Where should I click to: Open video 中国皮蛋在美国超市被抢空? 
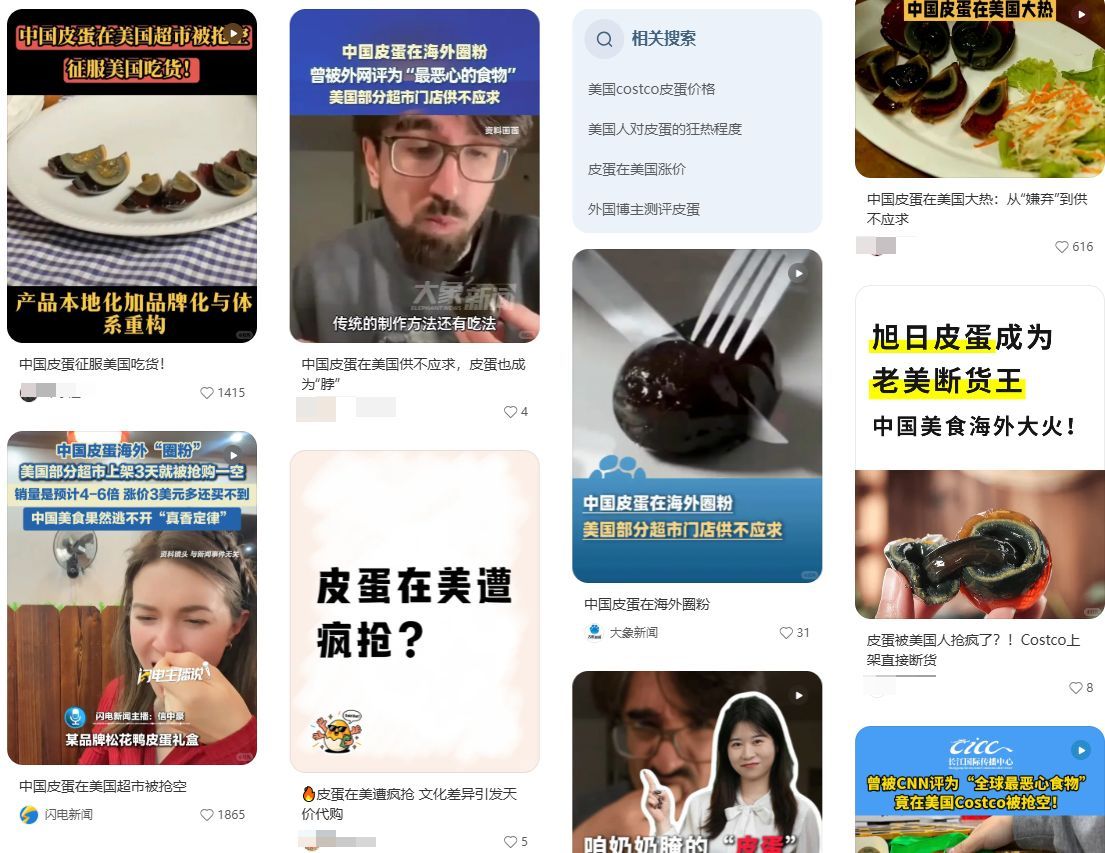[x=132, y=598]
